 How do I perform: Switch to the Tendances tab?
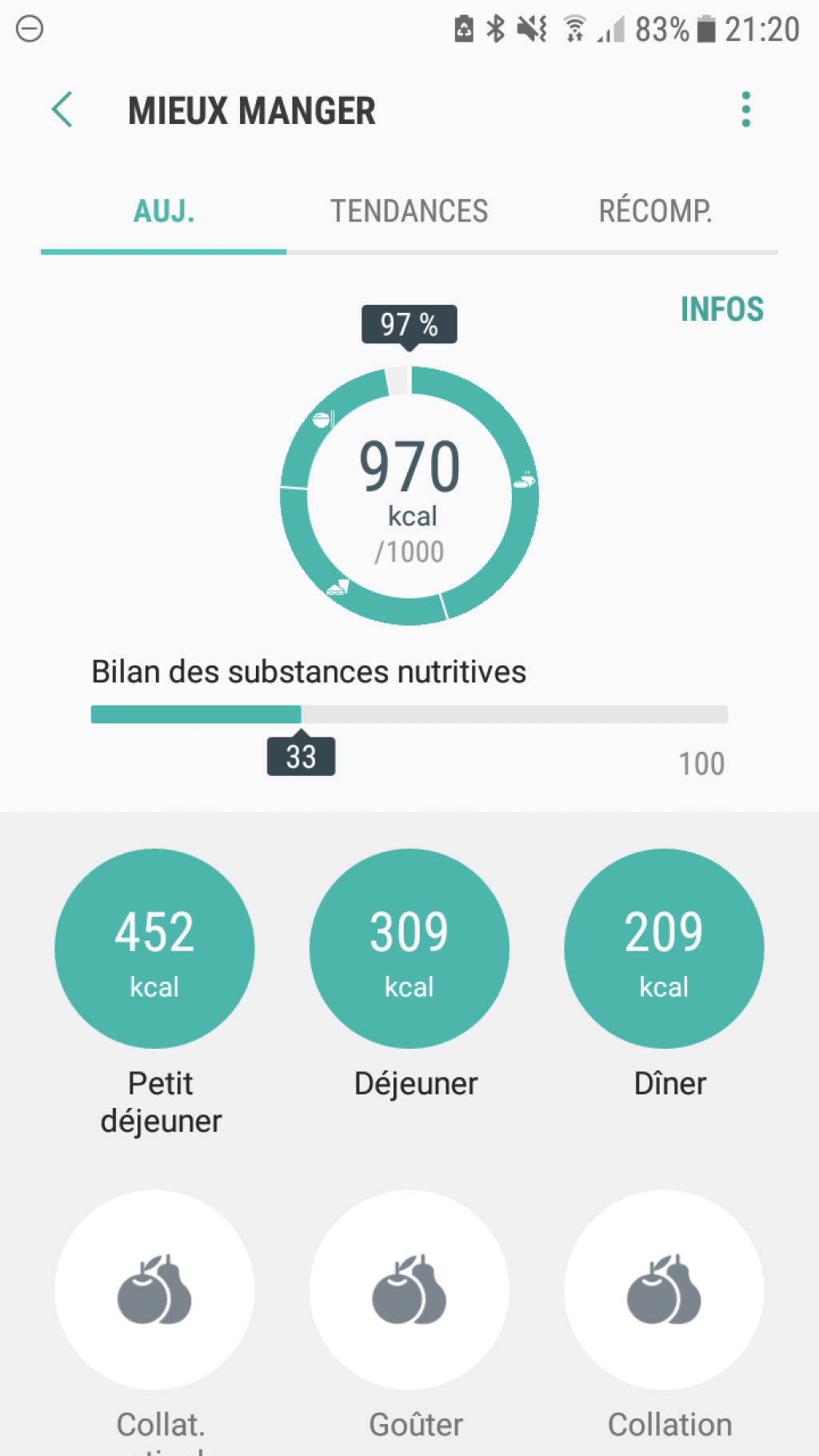(x=409, y=212)
